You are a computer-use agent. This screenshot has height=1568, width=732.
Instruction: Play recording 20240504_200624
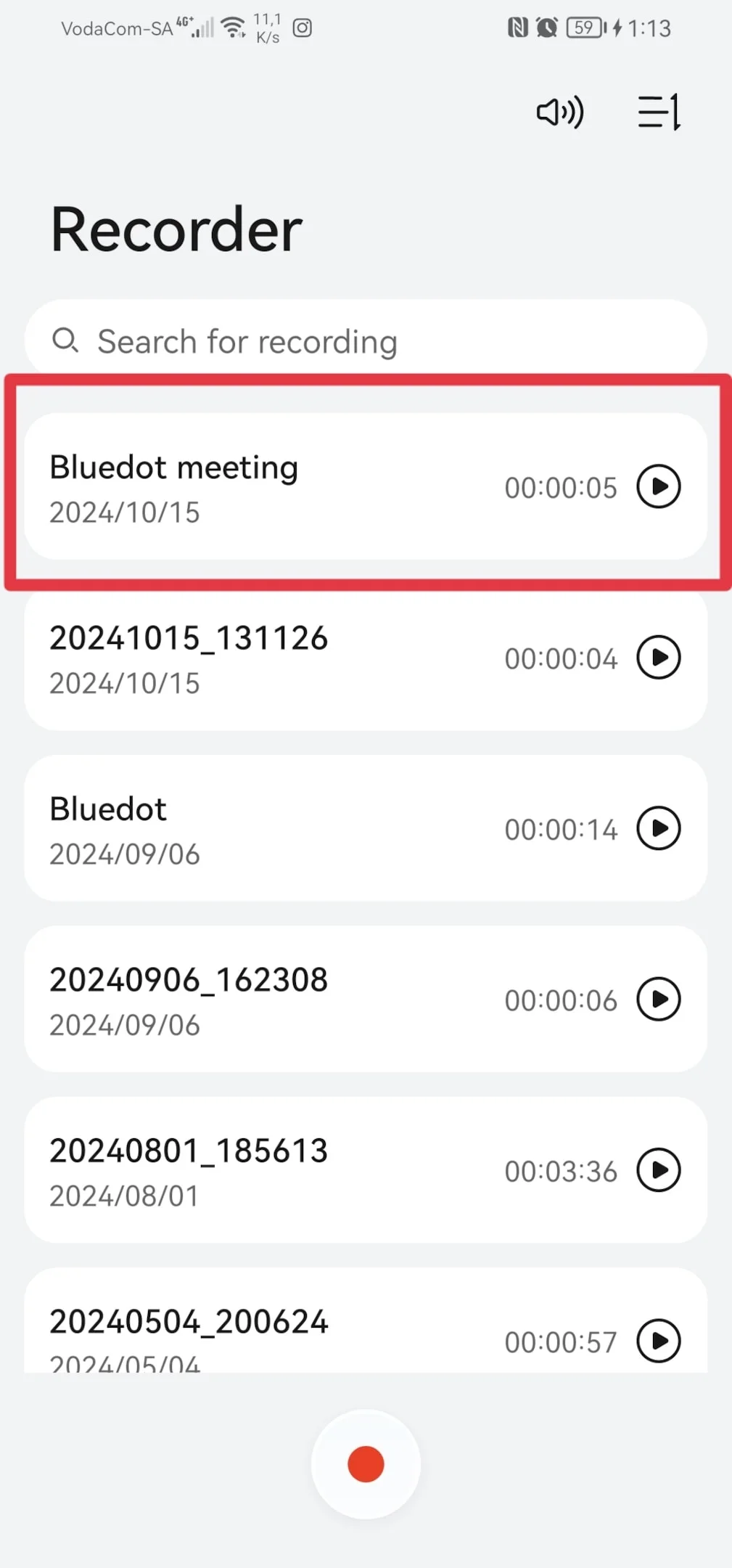659,1341
